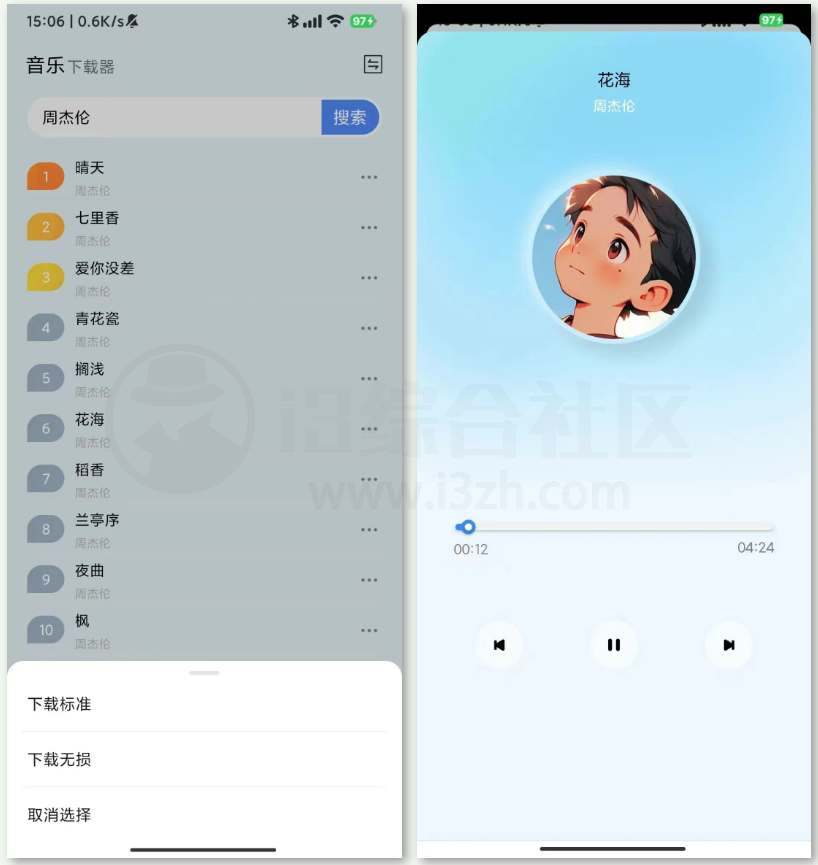Open more options for the song 青花瓷
Image resolution: width=818 pixels, height=865 pixels.
coord(370,328)
